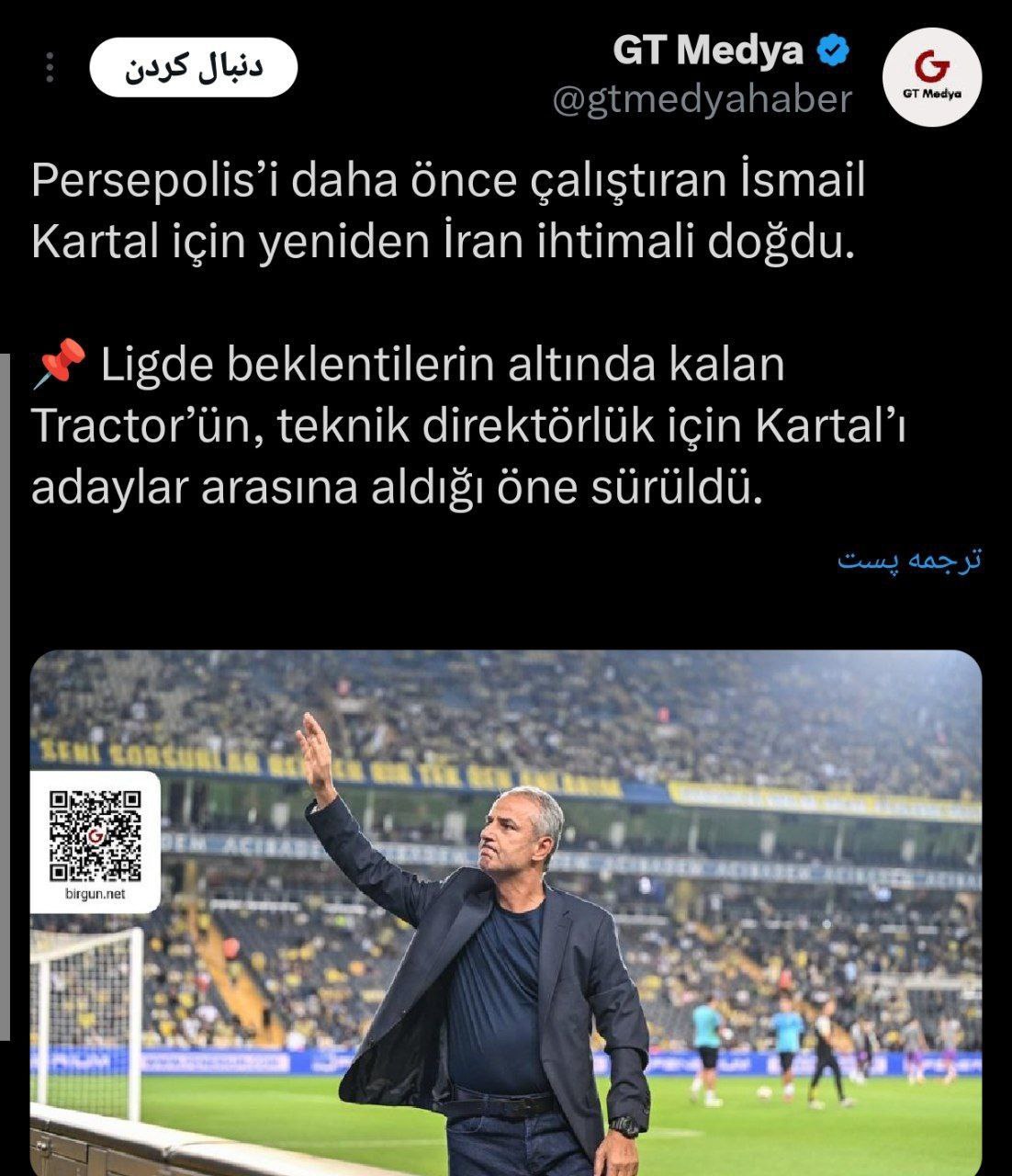Expand the attached photo to fullscreen

tap(505, 910)
